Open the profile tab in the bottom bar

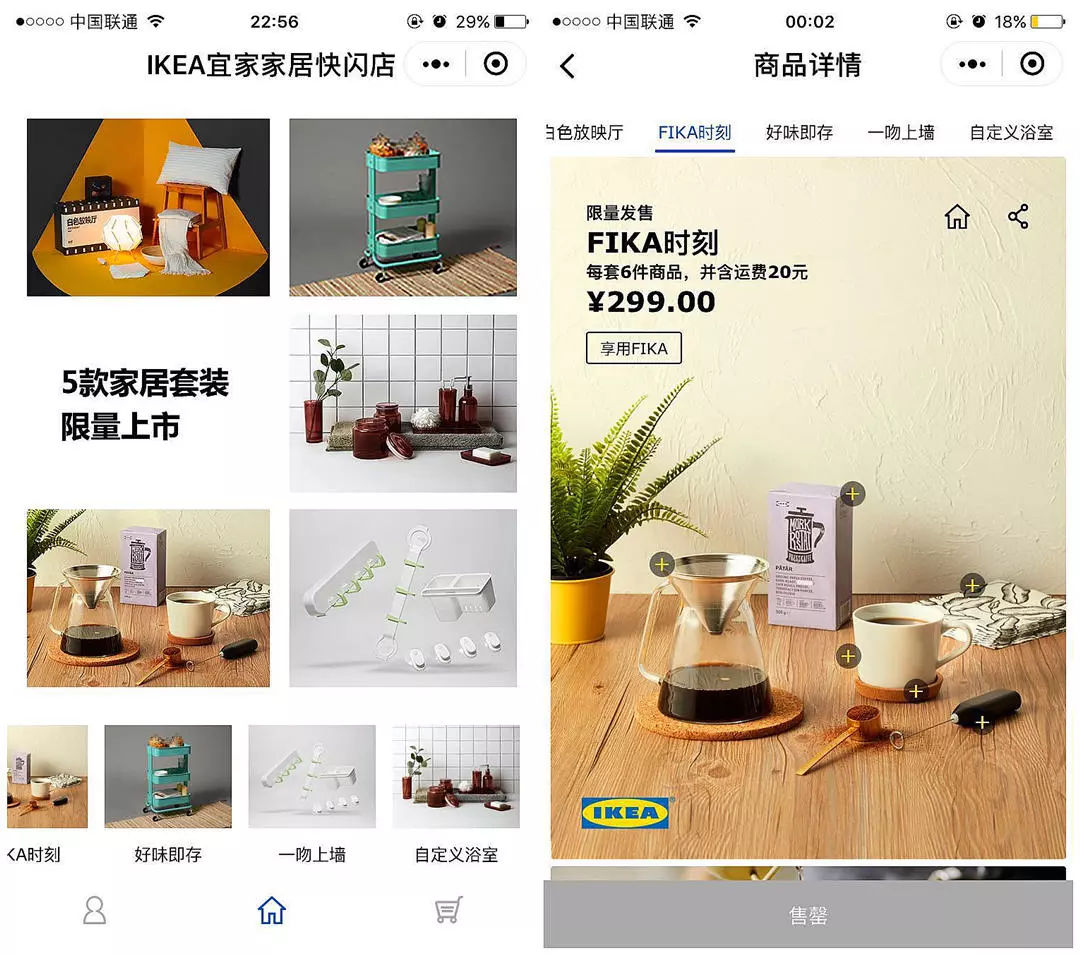[x=94, y=910]
